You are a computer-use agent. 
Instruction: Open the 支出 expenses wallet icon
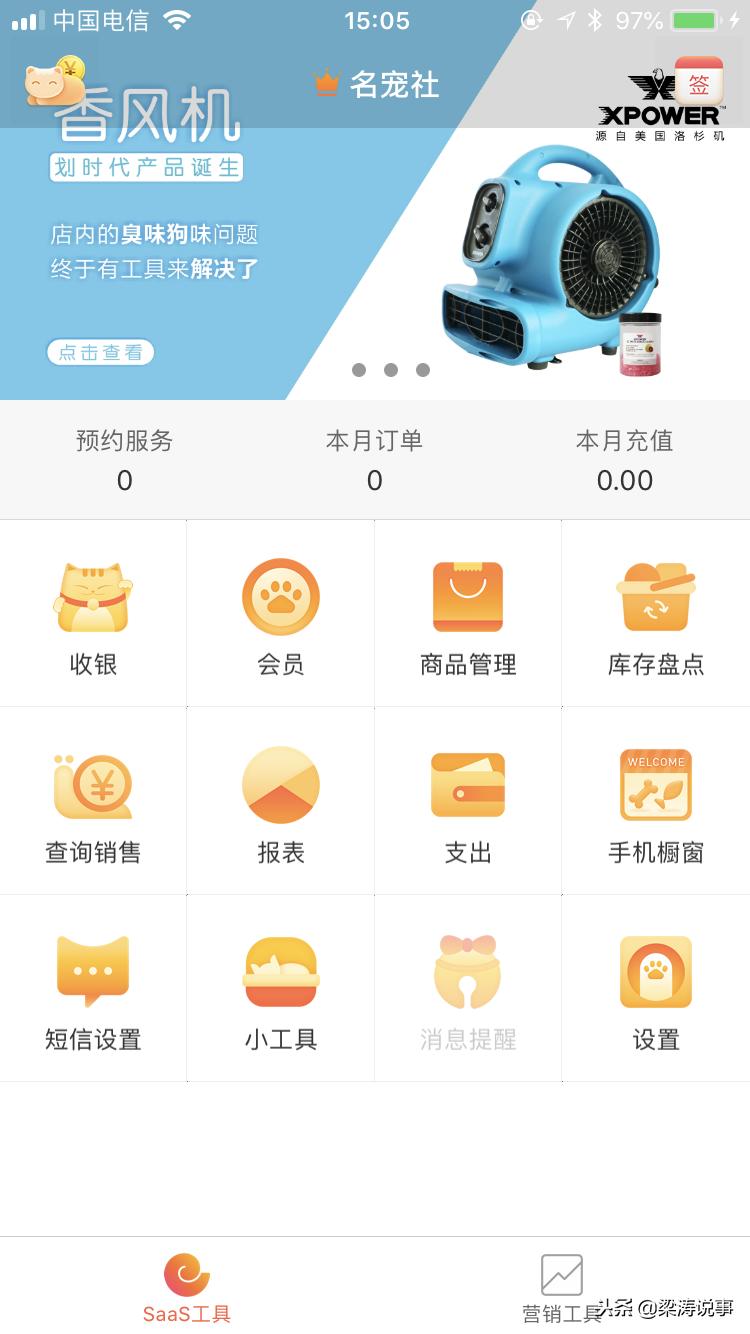468,800
